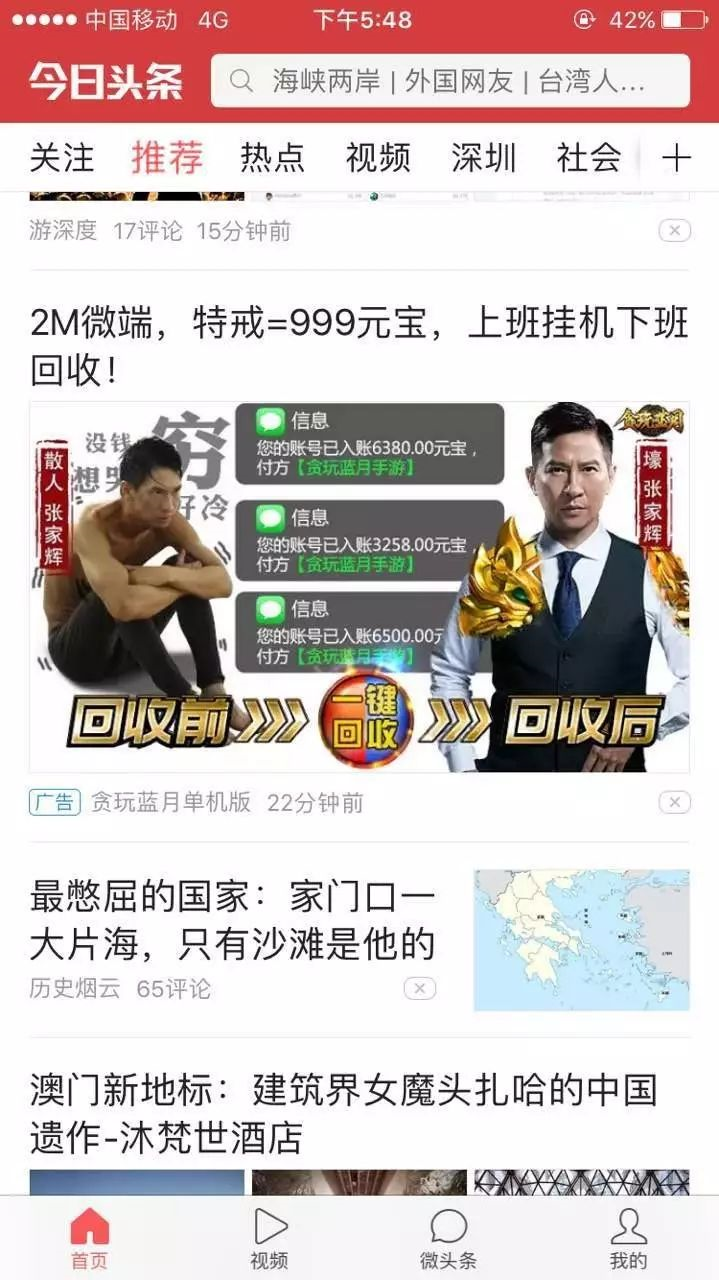The width and height of the screenshot is (719, 1280).
Task: Open the search box with 海峡两岸
Action: click(450, 81)
